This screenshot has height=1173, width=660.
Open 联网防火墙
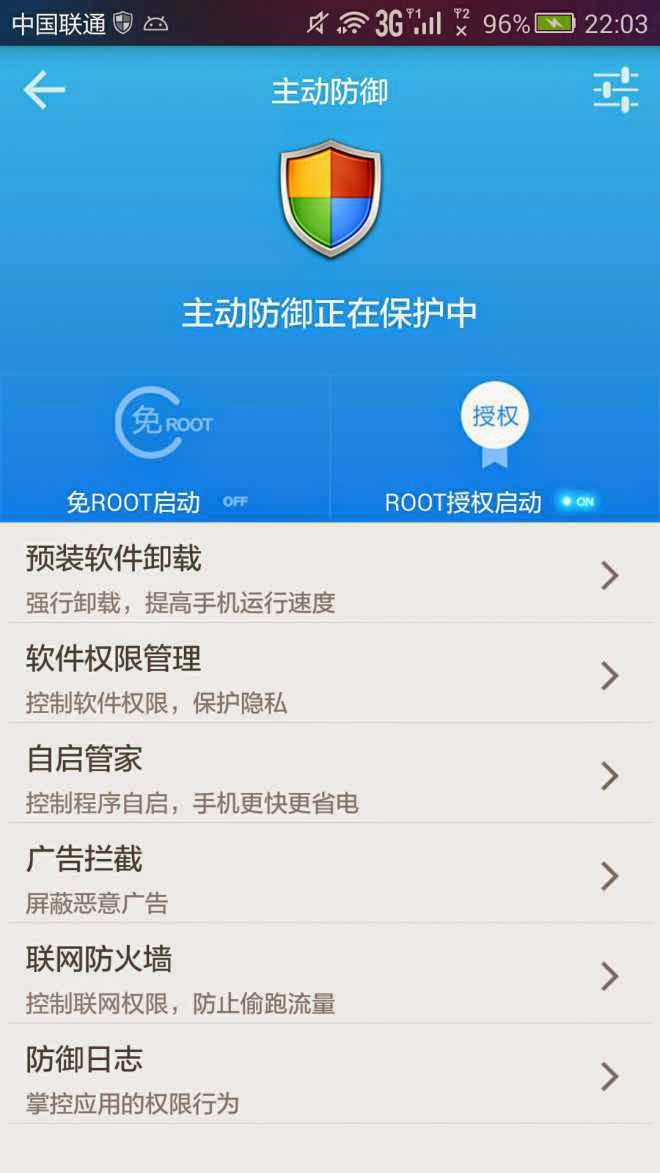tap(330, 975)
